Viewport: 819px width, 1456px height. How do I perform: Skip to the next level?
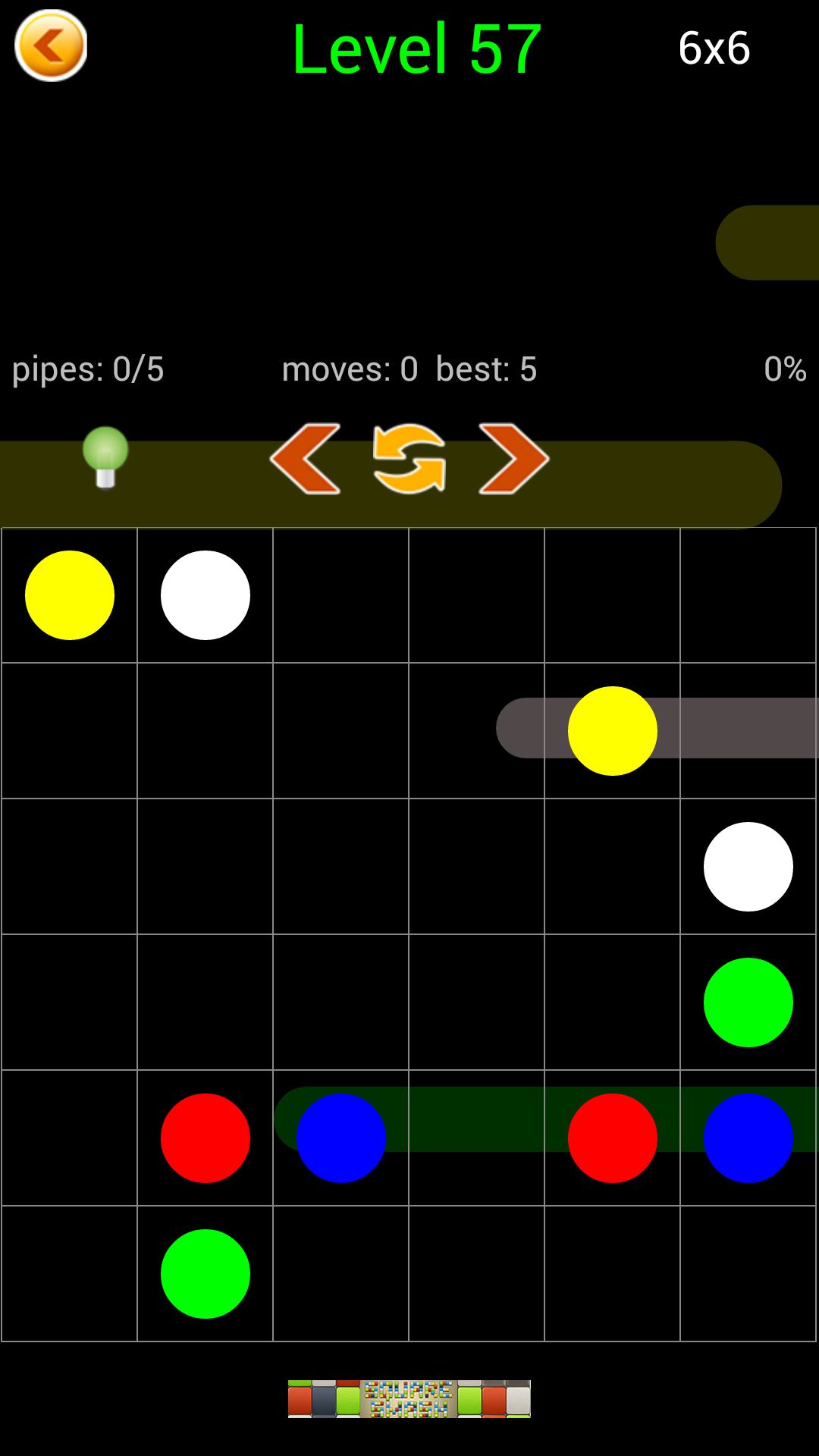tap(513, 459)
